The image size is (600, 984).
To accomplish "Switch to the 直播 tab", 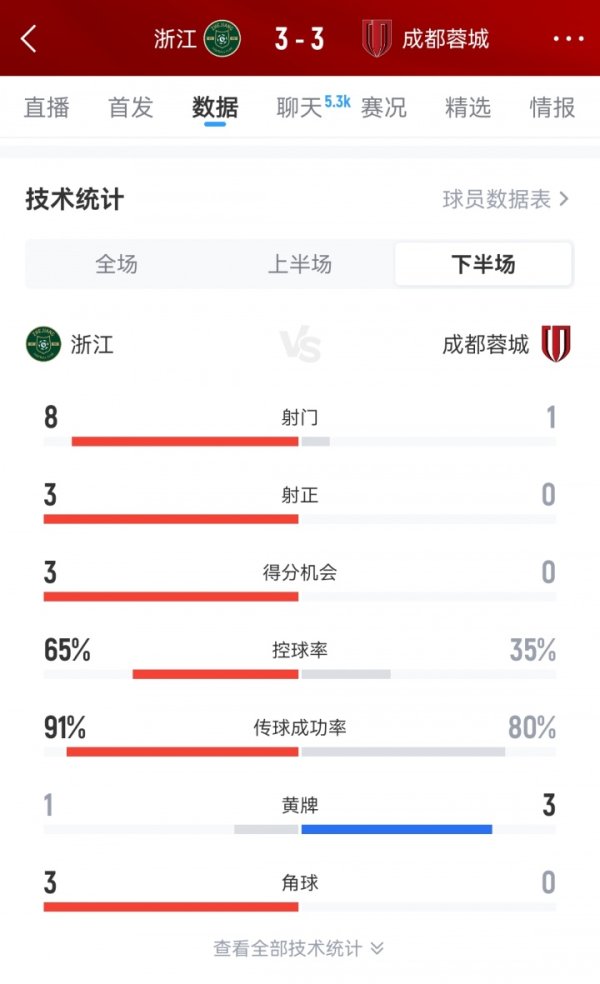I will click(x=47, y=107).
